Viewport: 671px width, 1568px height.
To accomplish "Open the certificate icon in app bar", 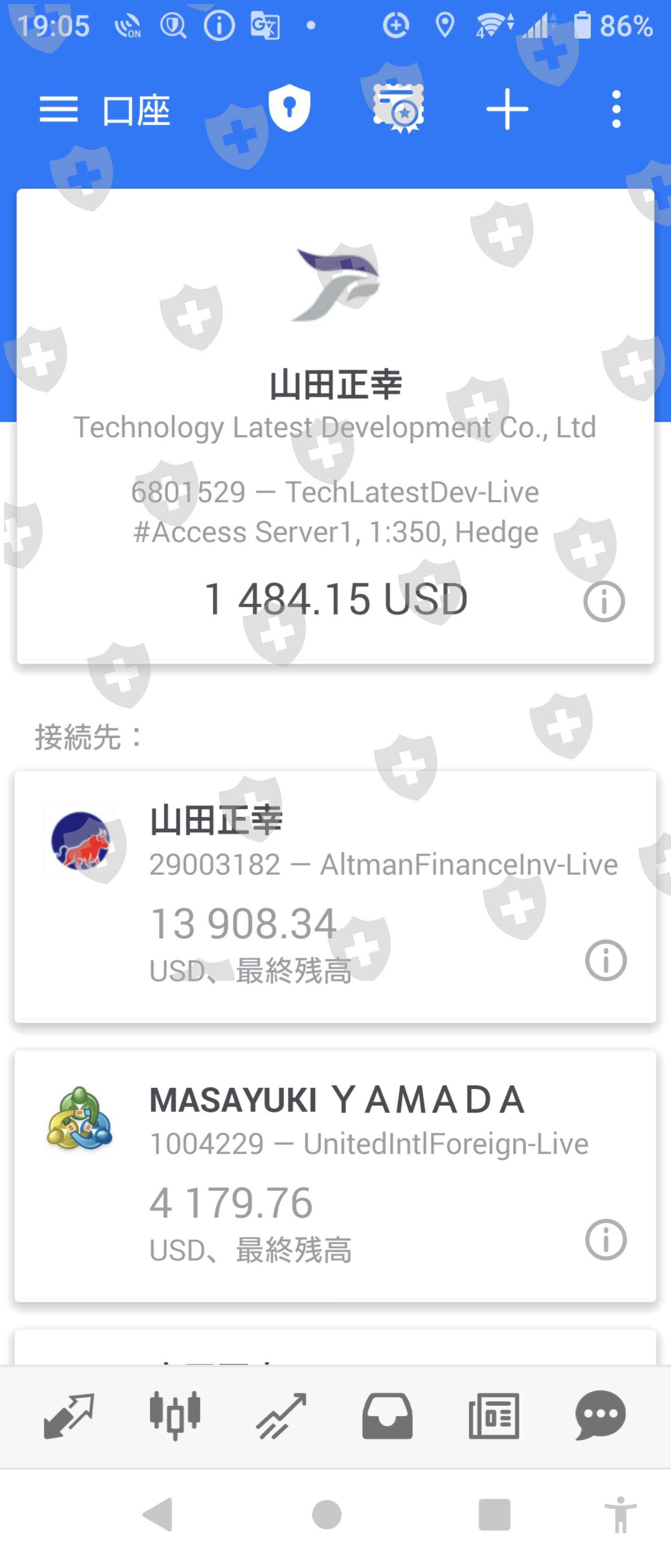I will point(398,108).
